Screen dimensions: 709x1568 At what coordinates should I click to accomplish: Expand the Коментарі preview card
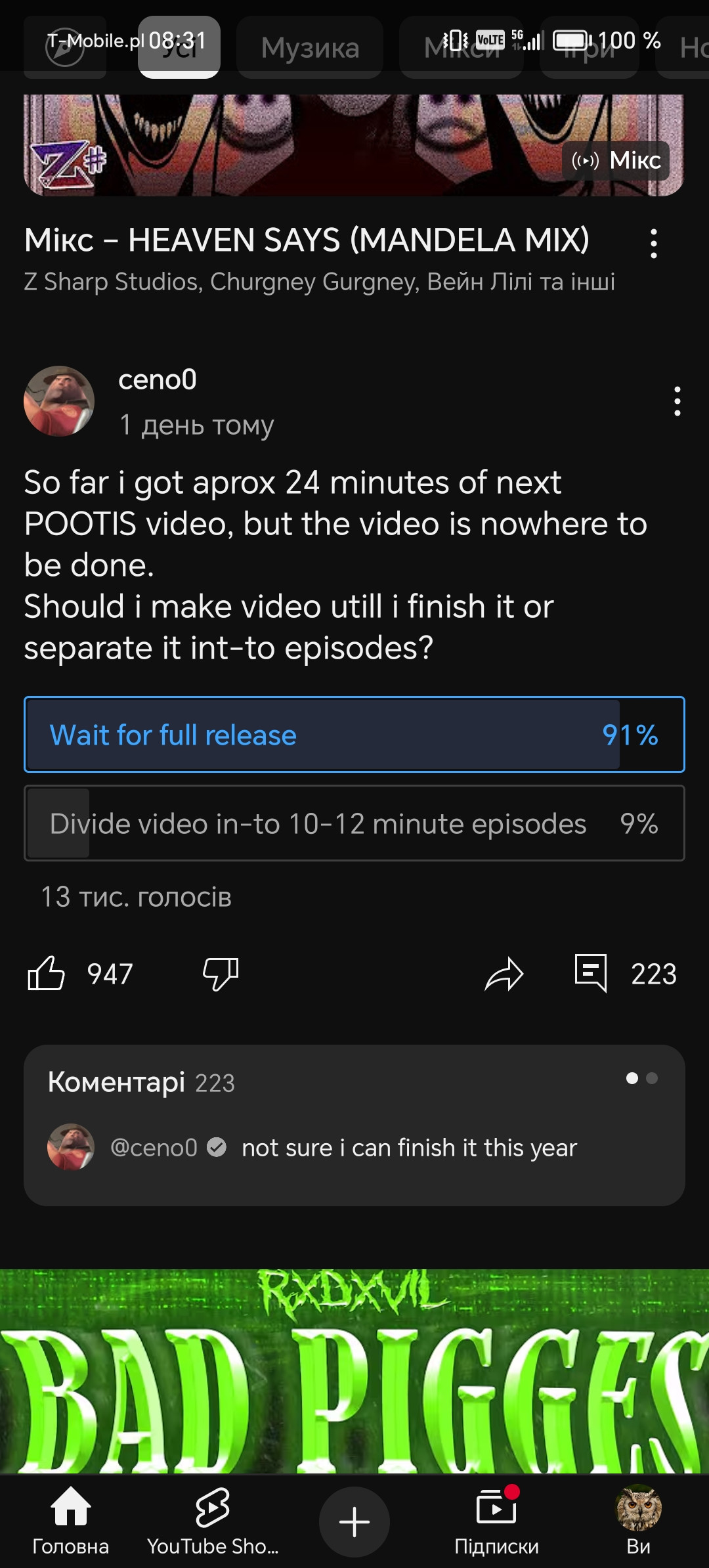[354, 1125]
